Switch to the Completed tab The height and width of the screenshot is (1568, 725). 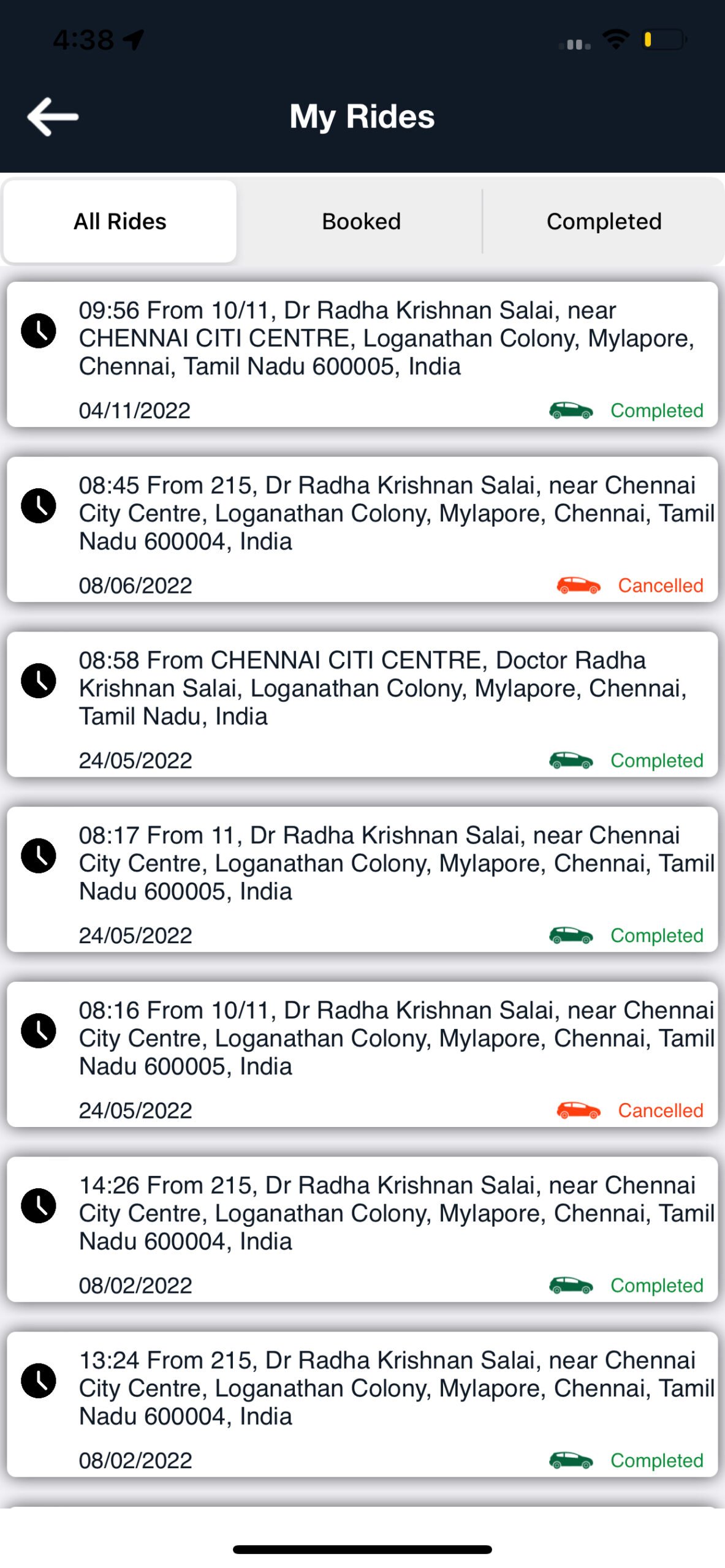coord(604,221)
